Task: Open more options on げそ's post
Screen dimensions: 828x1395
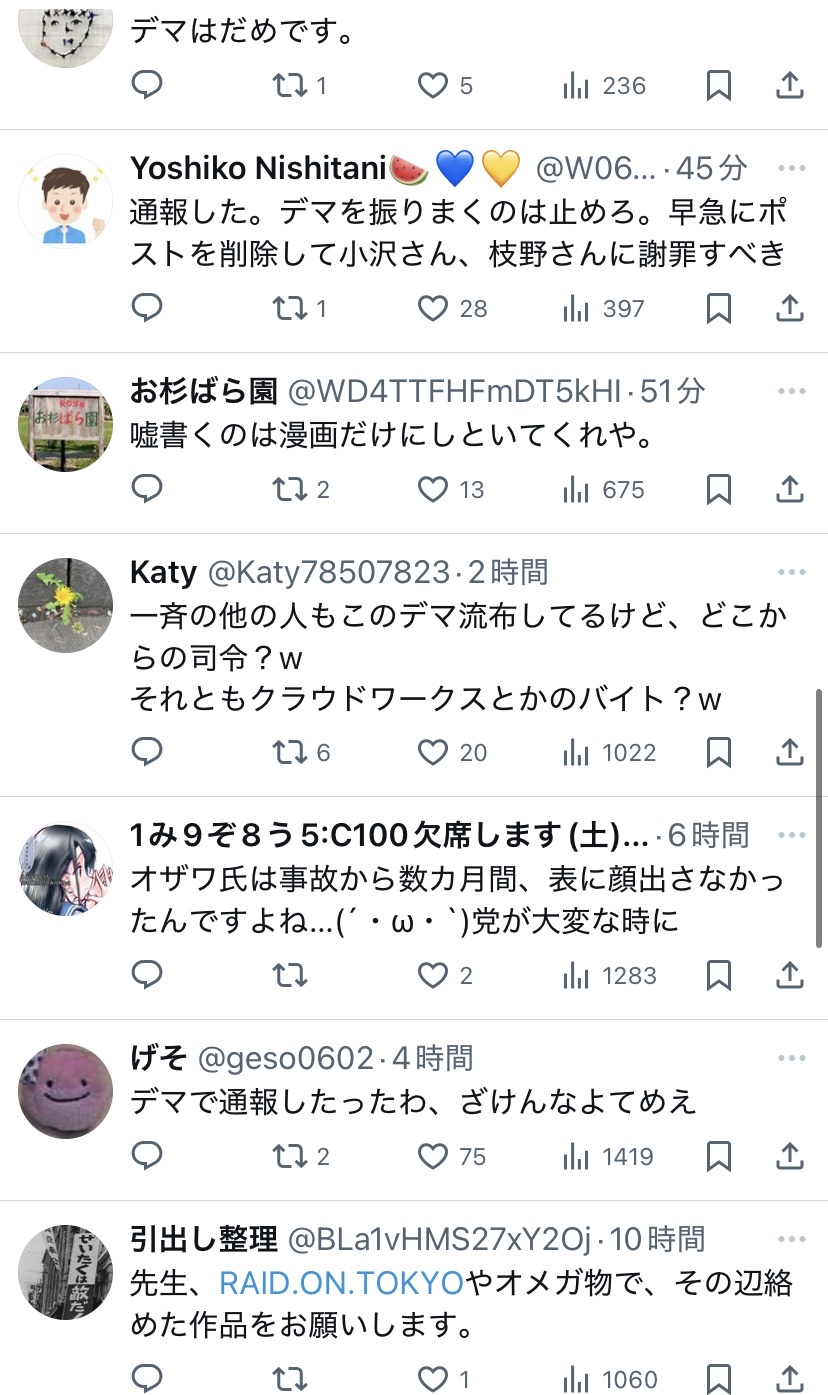Action: 791,1058
